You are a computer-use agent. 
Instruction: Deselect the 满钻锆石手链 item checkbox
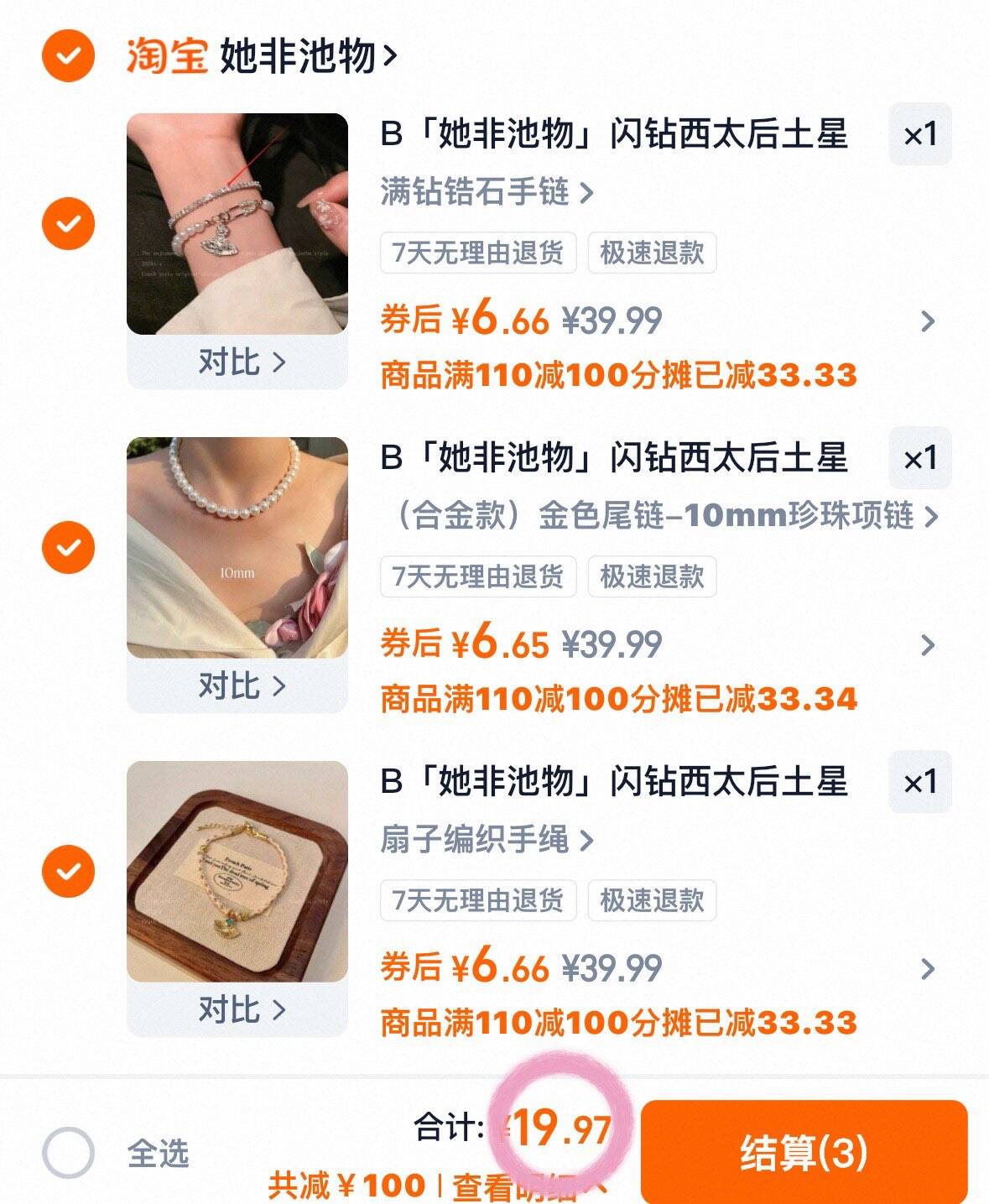(x=68, y=224)
